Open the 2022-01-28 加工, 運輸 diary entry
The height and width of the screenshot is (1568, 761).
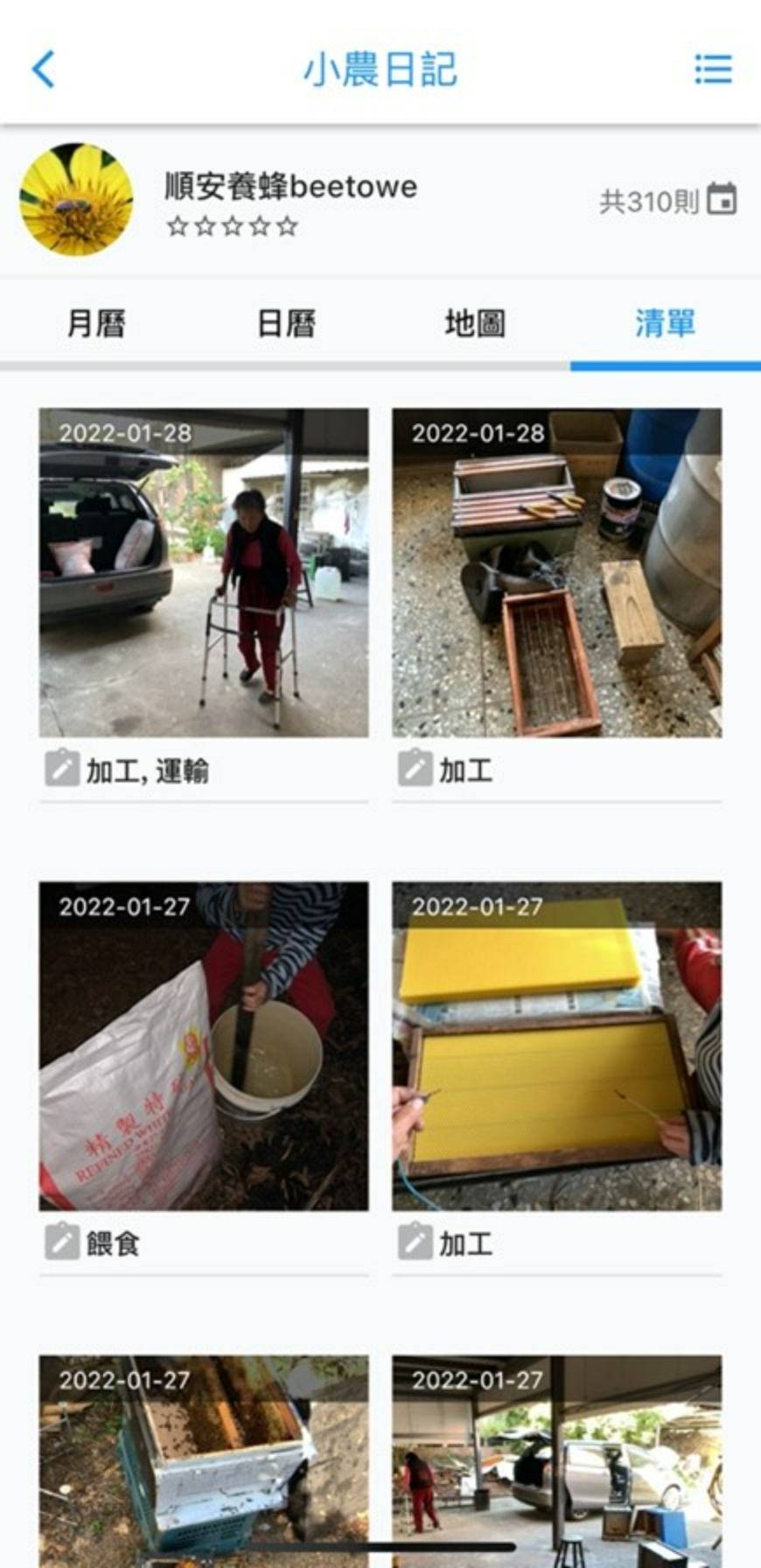(204, 573)
